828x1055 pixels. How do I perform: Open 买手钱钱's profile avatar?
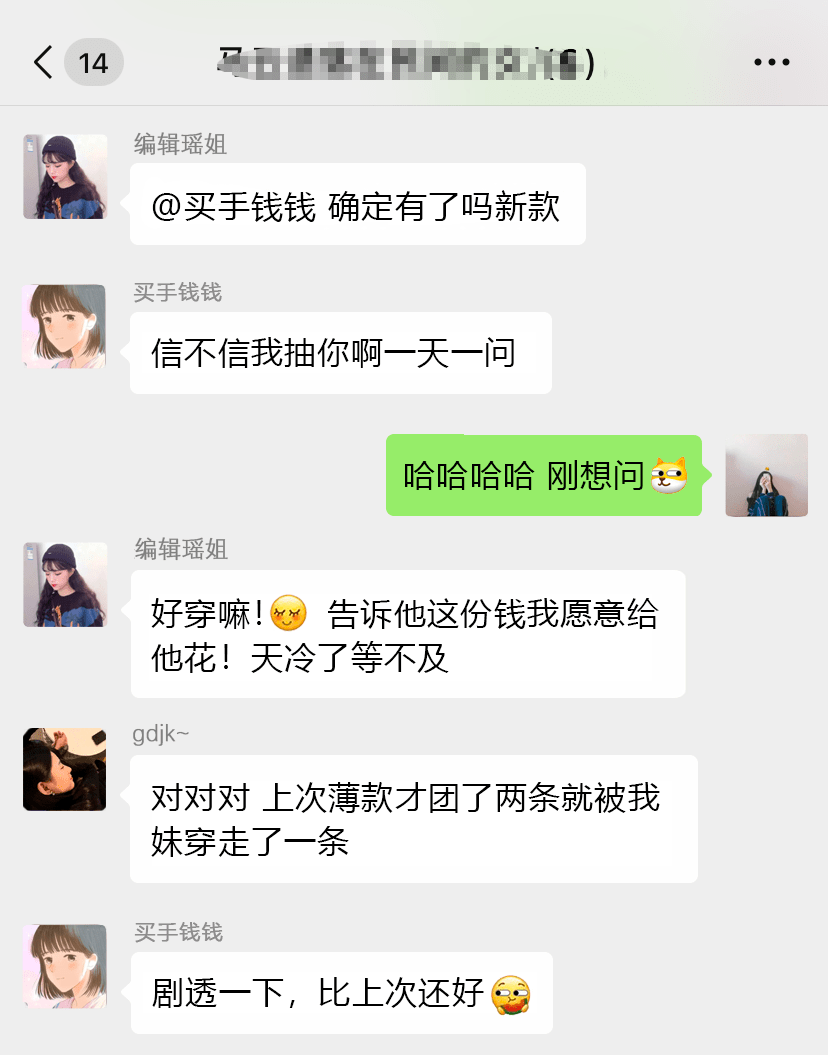[64, 327]
